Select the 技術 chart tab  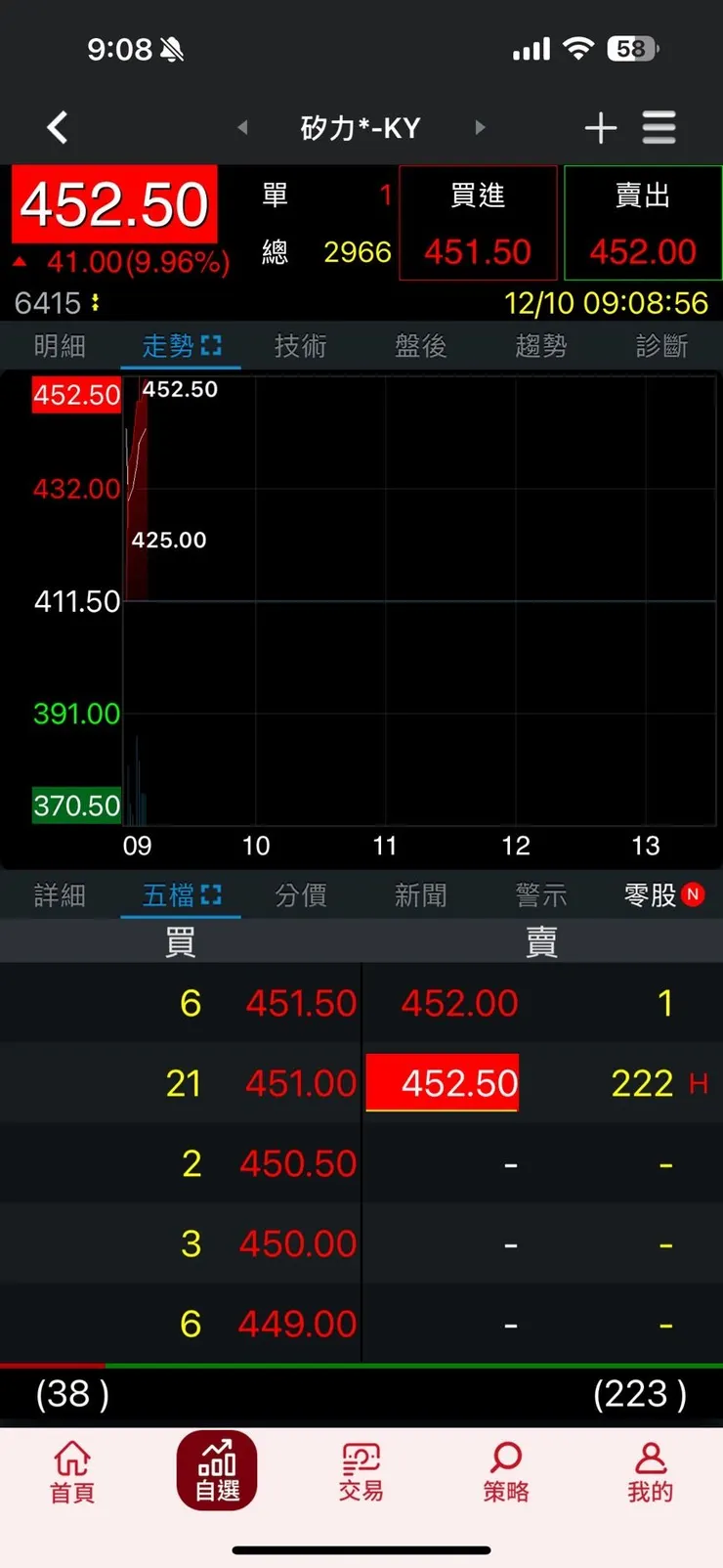300,346
